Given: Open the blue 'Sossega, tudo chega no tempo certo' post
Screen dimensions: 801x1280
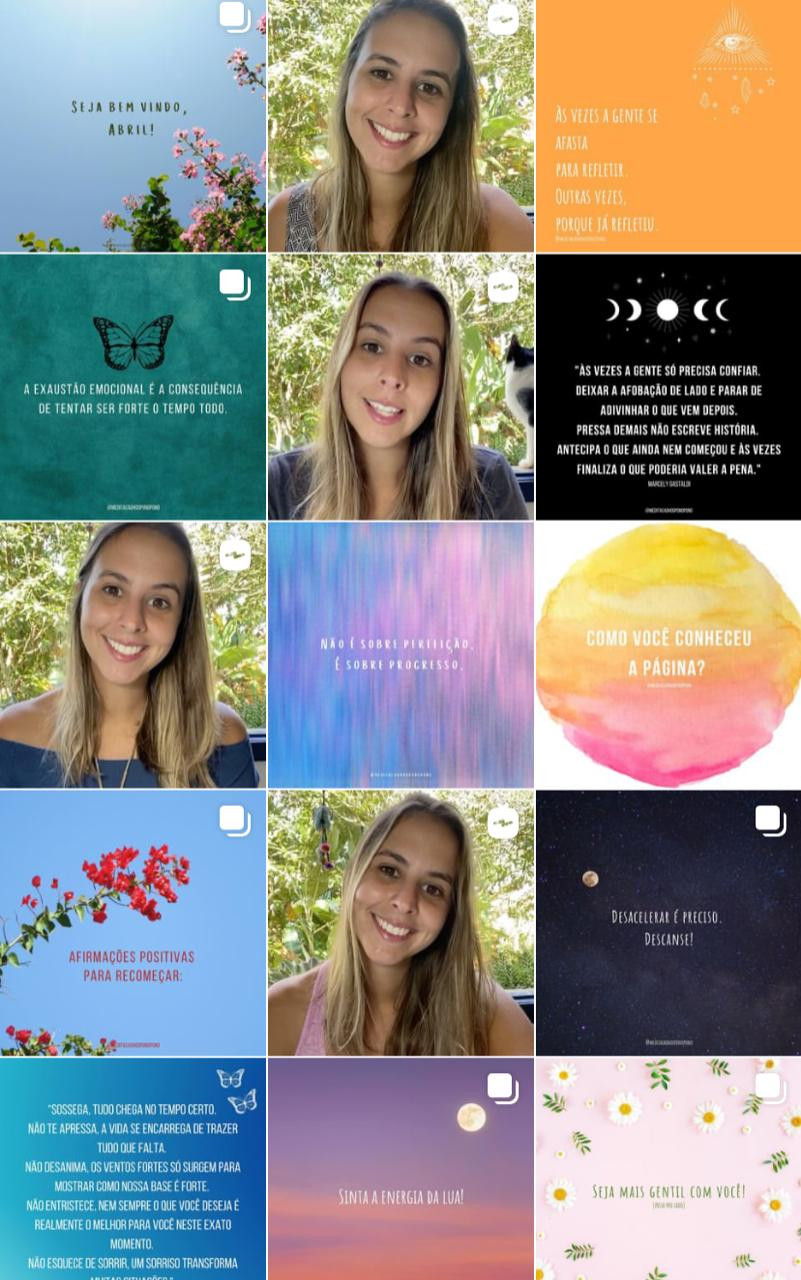Looking at the screenshot, I should (133, 1170).
